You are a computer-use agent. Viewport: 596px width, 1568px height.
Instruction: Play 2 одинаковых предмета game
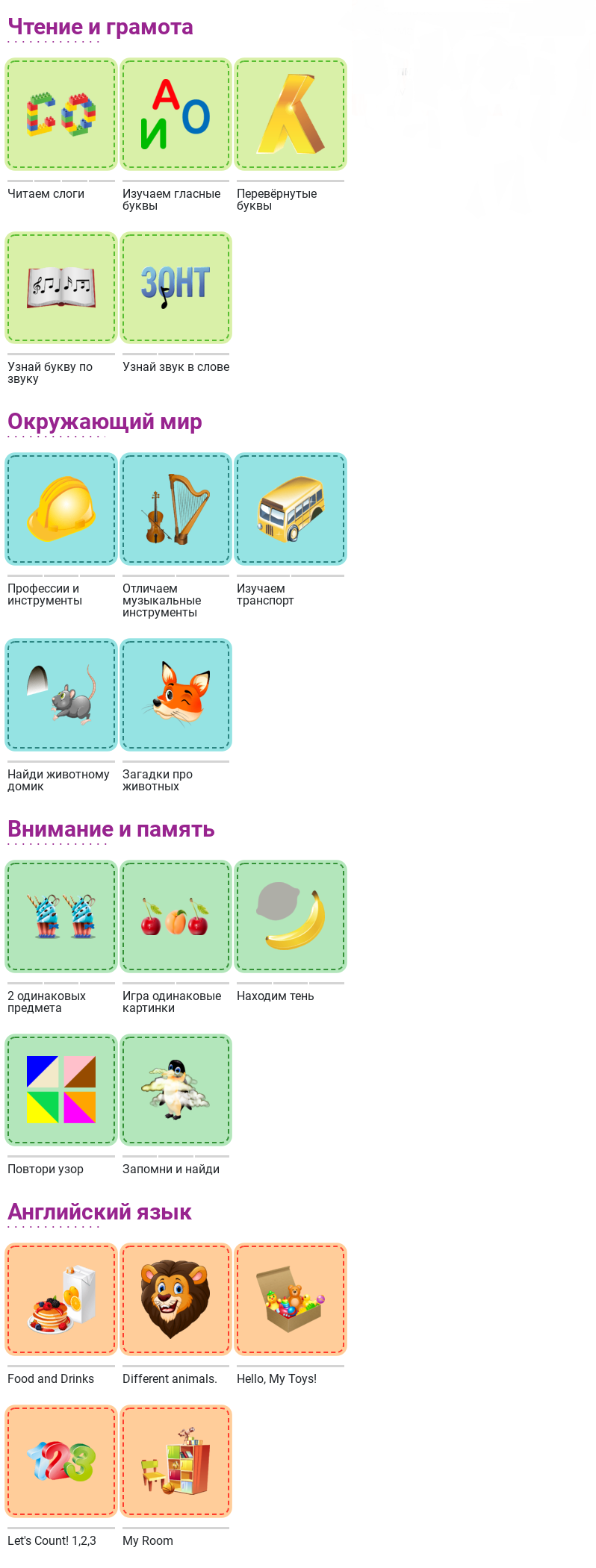coord(61,916)
